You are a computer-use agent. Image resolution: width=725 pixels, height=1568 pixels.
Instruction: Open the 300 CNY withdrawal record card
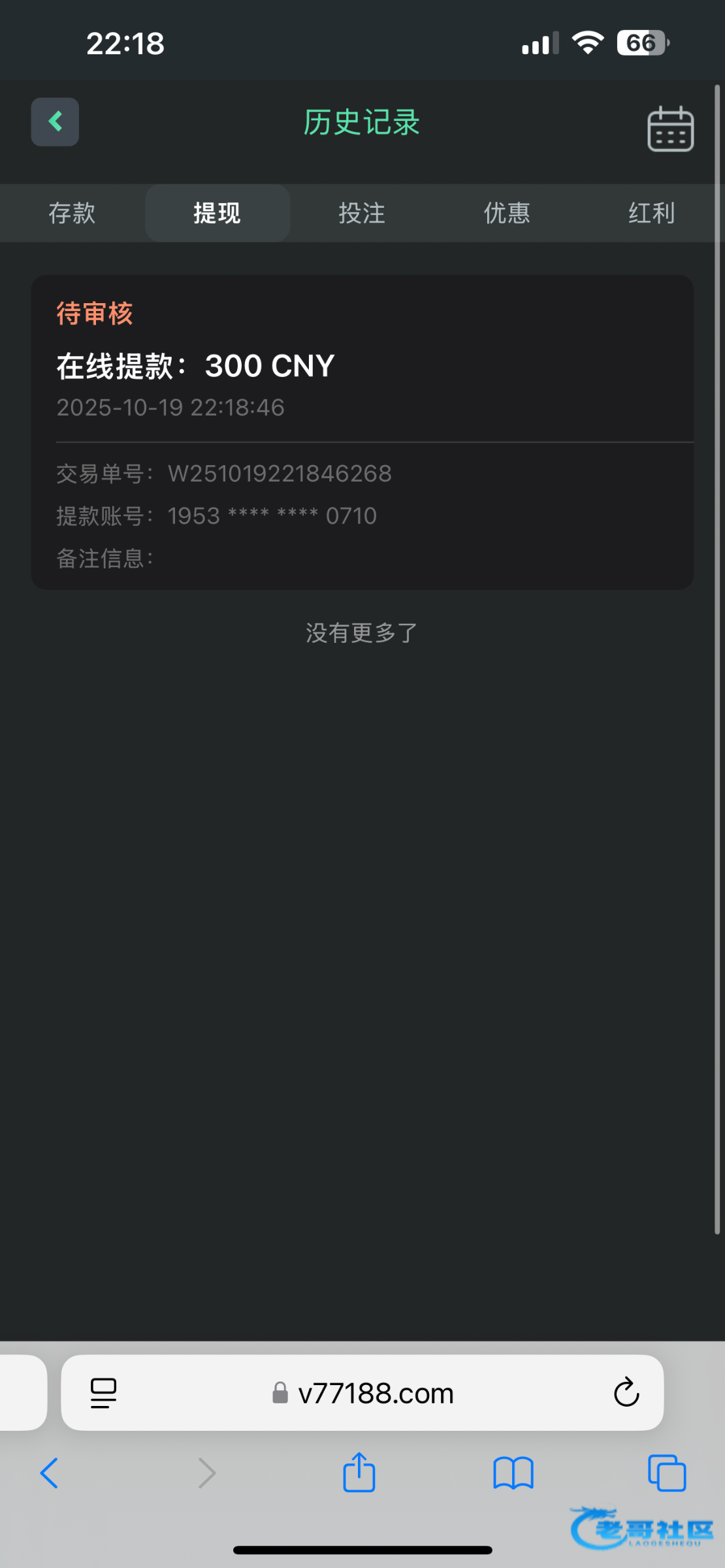coord(362,433)
